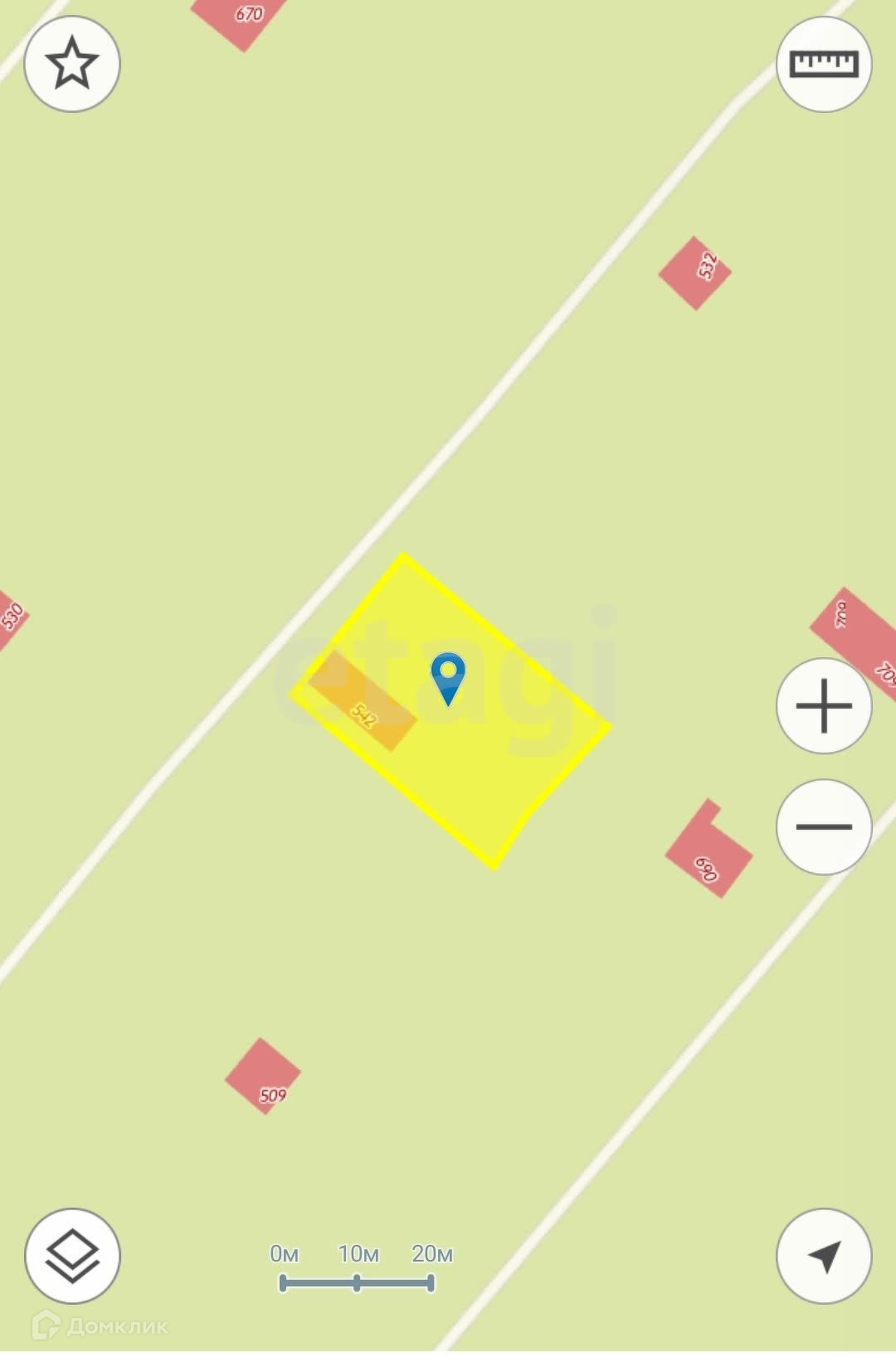Viewport: 896px width, 1362px height.
Task: Open the ruler measurement tool
Action: [x=824, y=64]
